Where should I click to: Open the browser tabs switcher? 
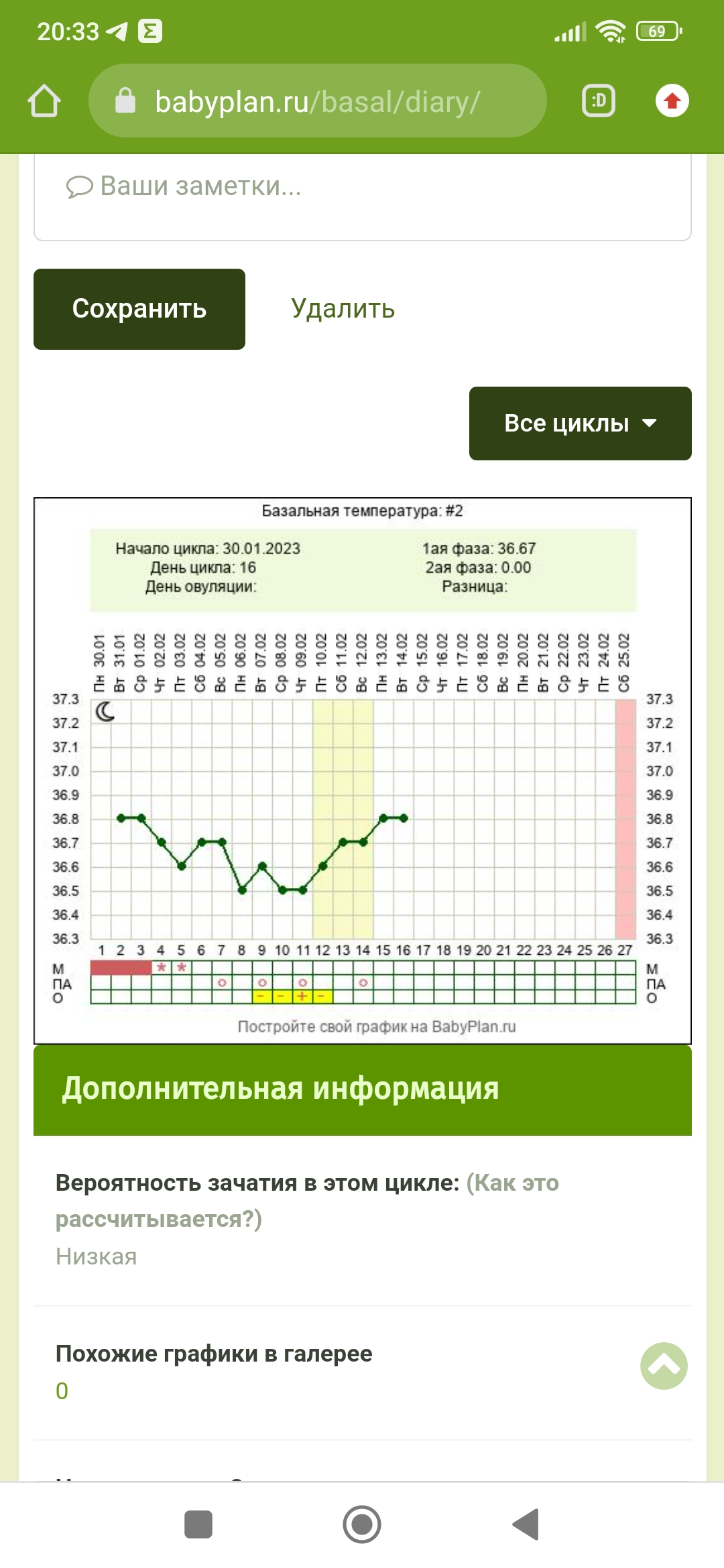599,101
